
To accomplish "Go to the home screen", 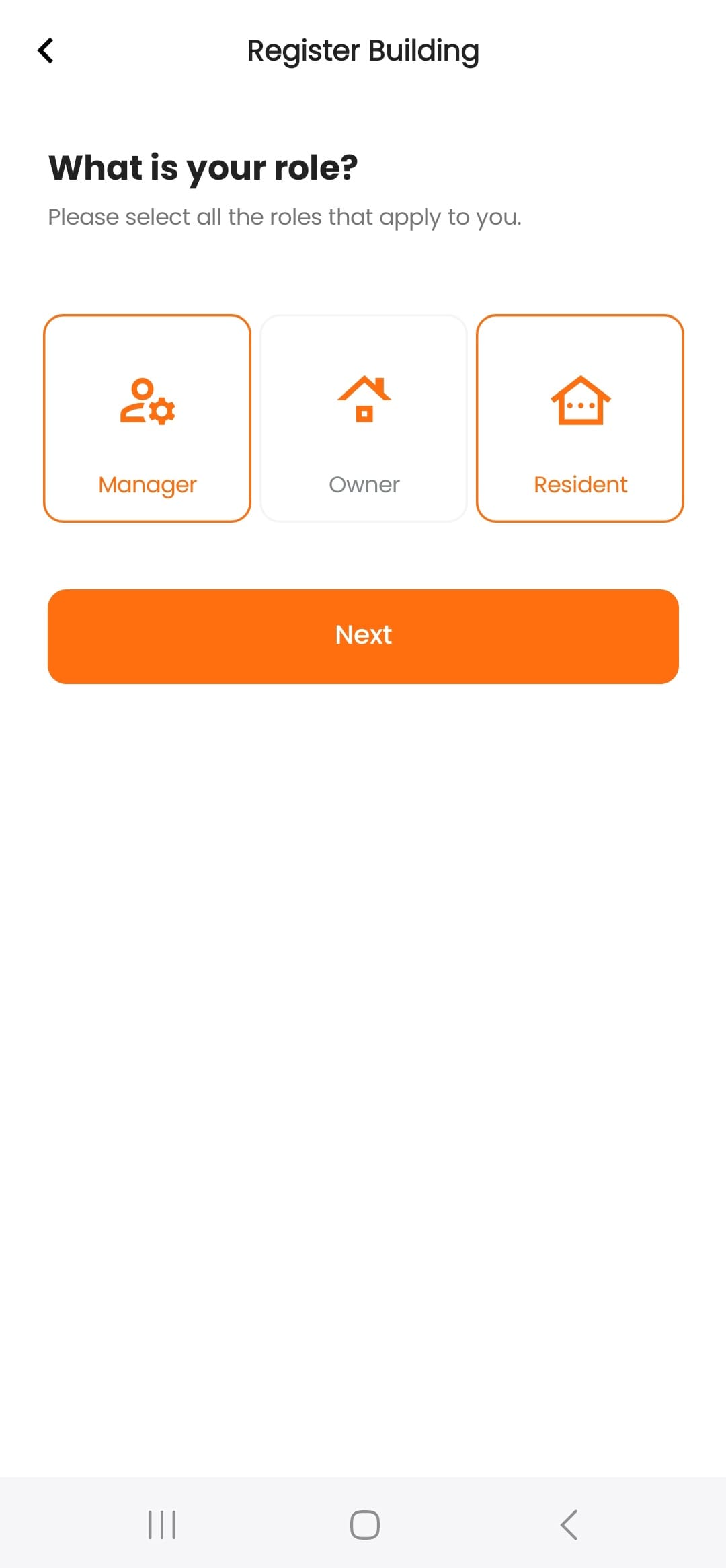I will click(364, 1524).
